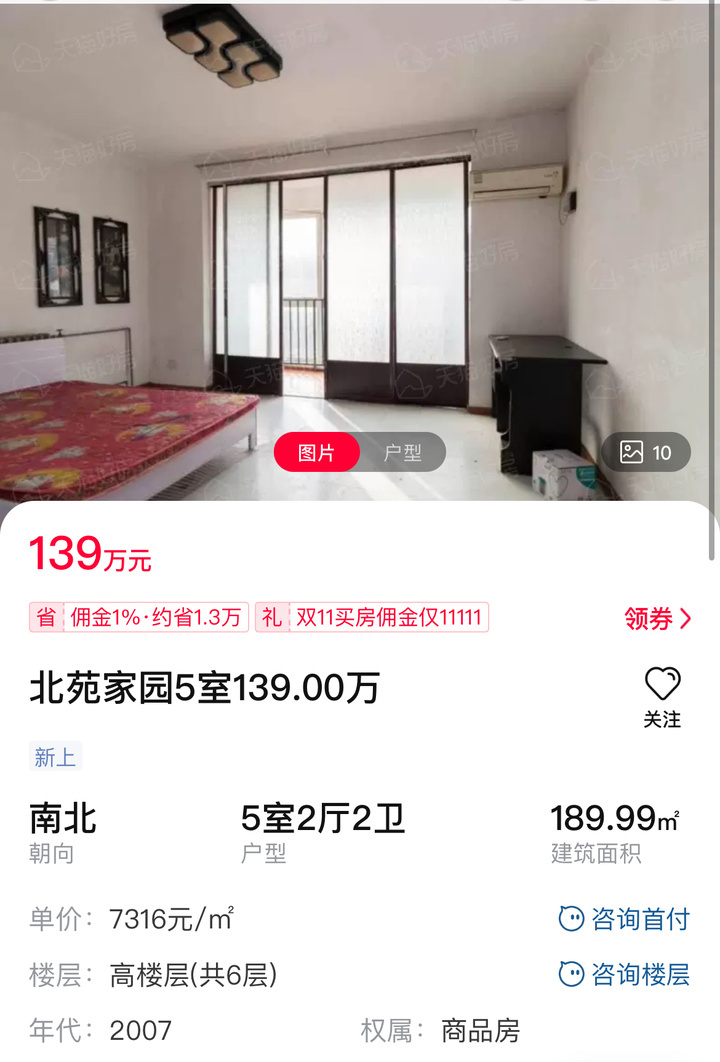Screen dimensions: 720x1062
Task: Expand coupons via the 领券 chevron arrow
Action: coord(684,618)
